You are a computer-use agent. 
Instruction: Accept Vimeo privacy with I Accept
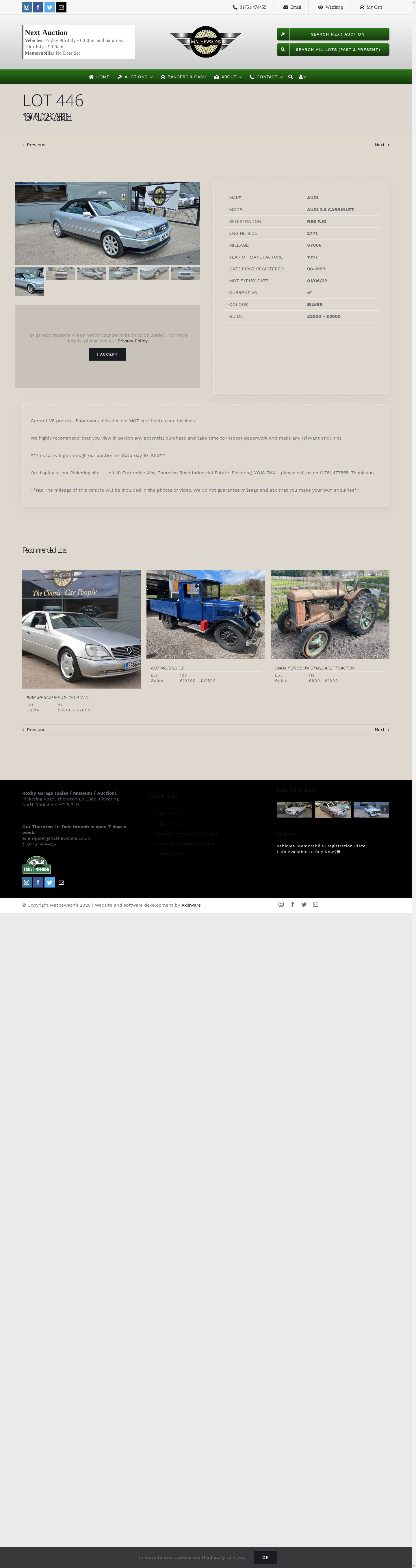(x=107, y=354)
